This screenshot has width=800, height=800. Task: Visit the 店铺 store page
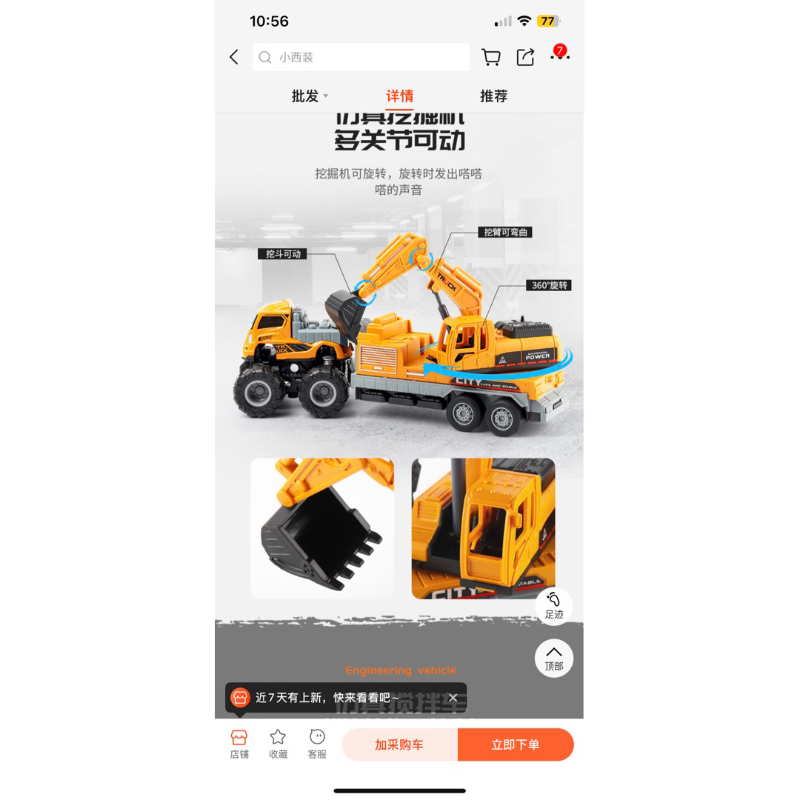tap(239, 744)
